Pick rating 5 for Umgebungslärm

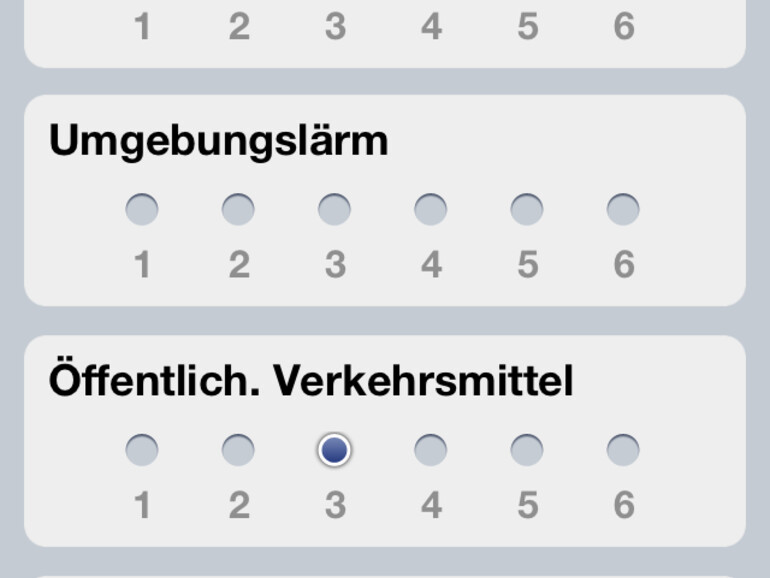(527, 210)
